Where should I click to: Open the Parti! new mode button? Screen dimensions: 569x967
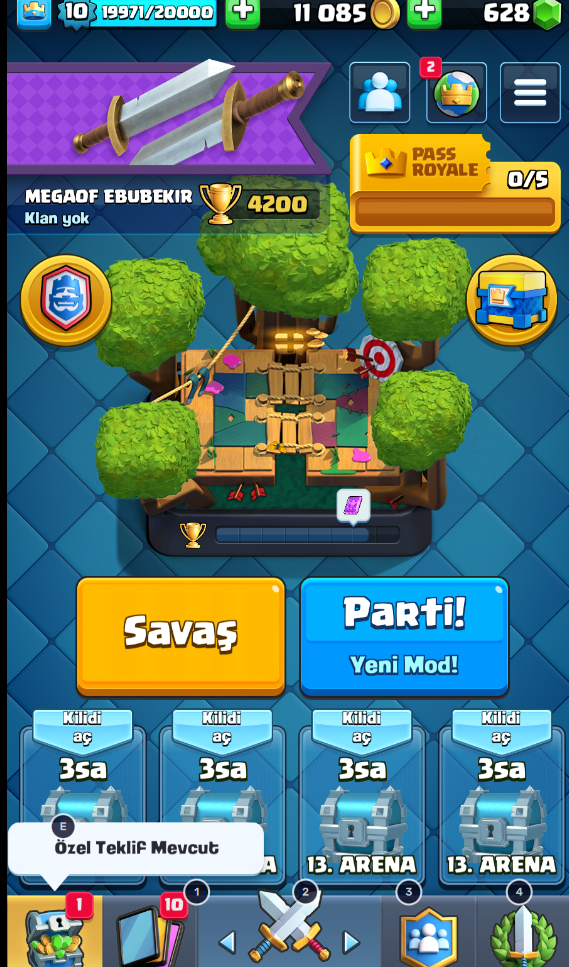click(404, 636)
